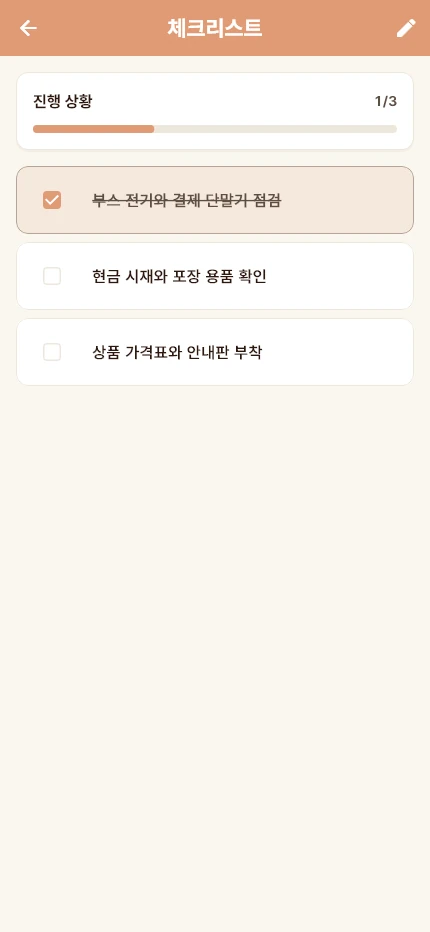The width and height of the screenshot is (430, 932).
Task: Open the pencil edit icon
Action: click(406, 28)
